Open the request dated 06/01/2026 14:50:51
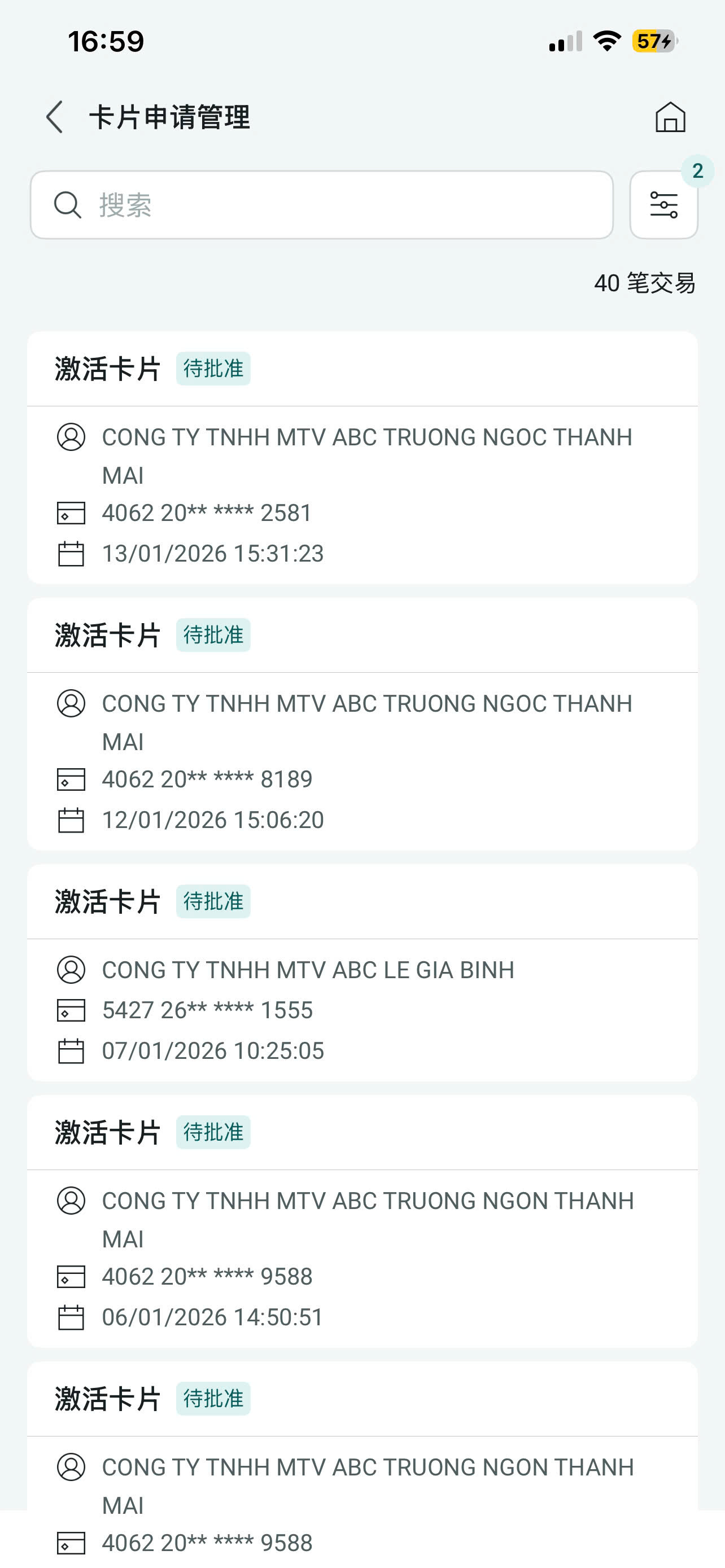Image resolution: width=725 pixels, height=1568 pixels. point(362,1221)
